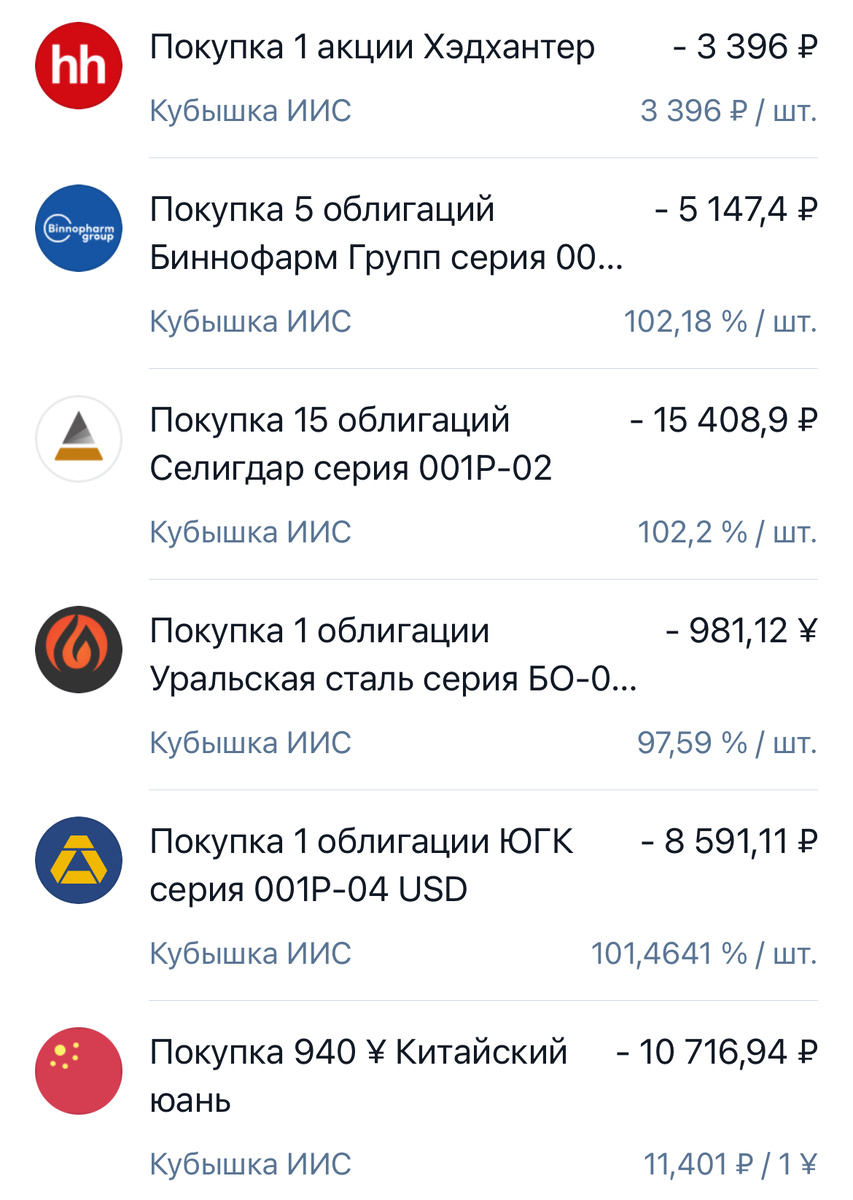The width and height of the screenshot is (853, 1200).
Task: Tap the Хэдхантер share purchase icon
Action: point(79,65)
